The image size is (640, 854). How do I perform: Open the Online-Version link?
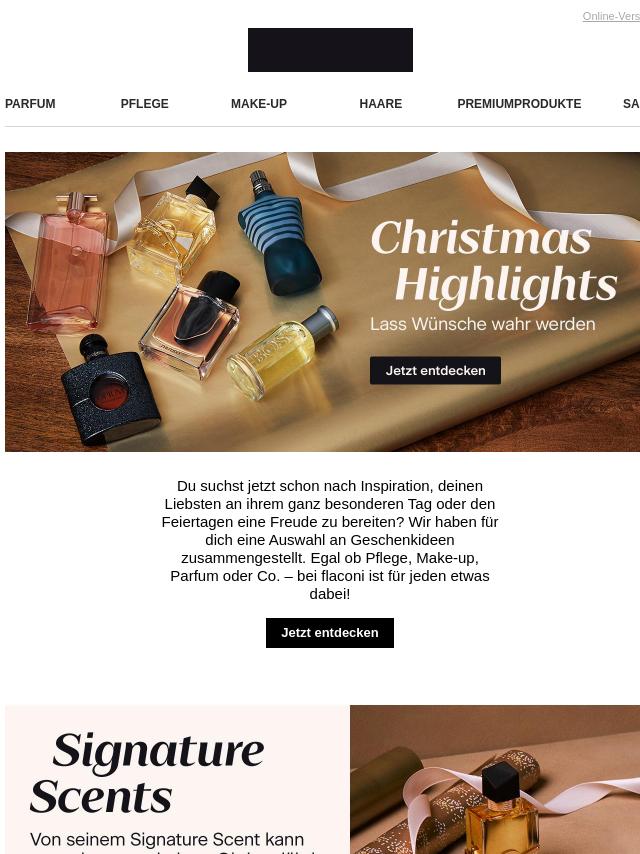pos(611,16)
